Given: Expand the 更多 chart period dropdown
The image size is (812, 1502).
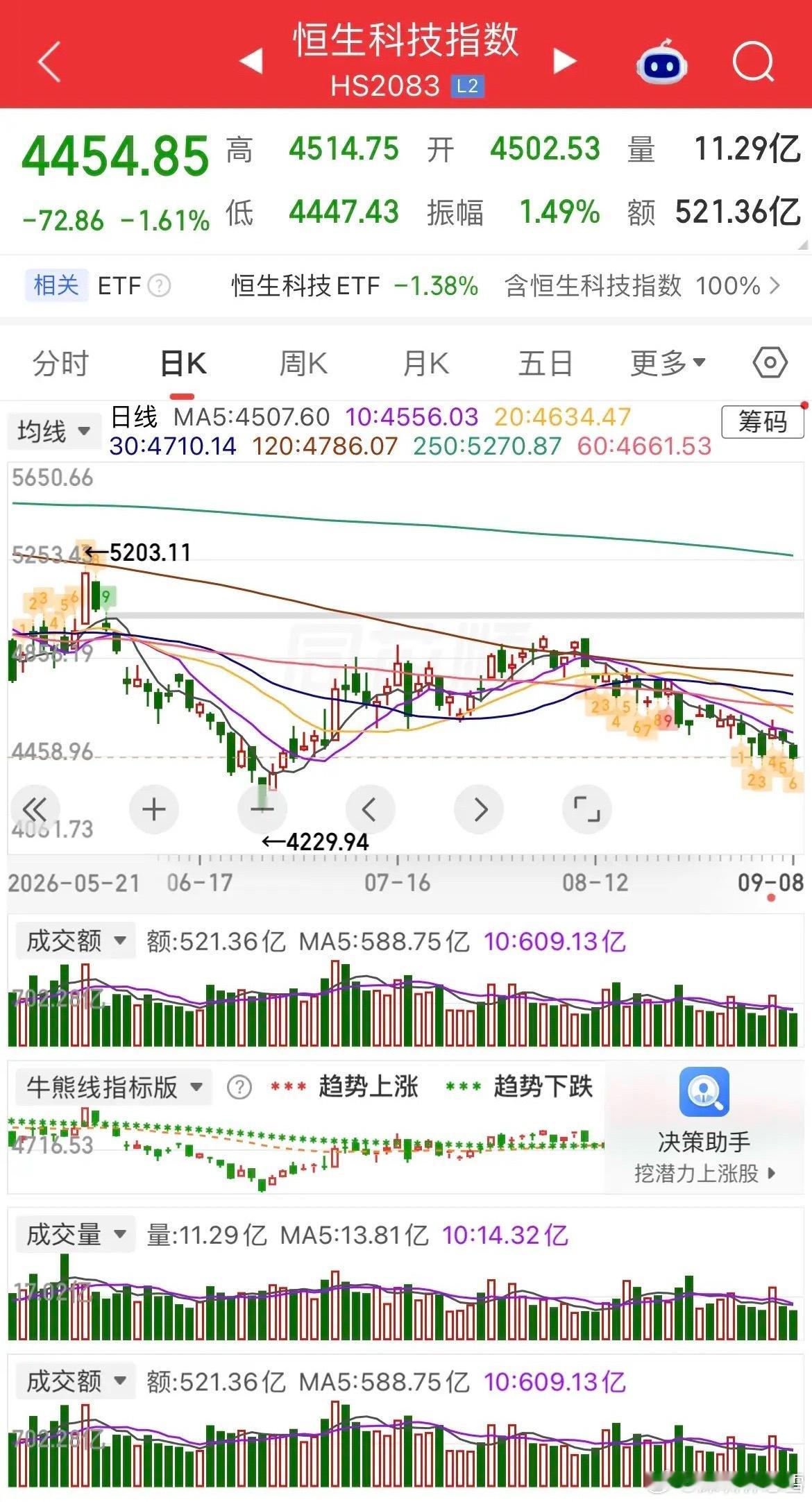Looking at the screenshot, I should tap(668, 363).
